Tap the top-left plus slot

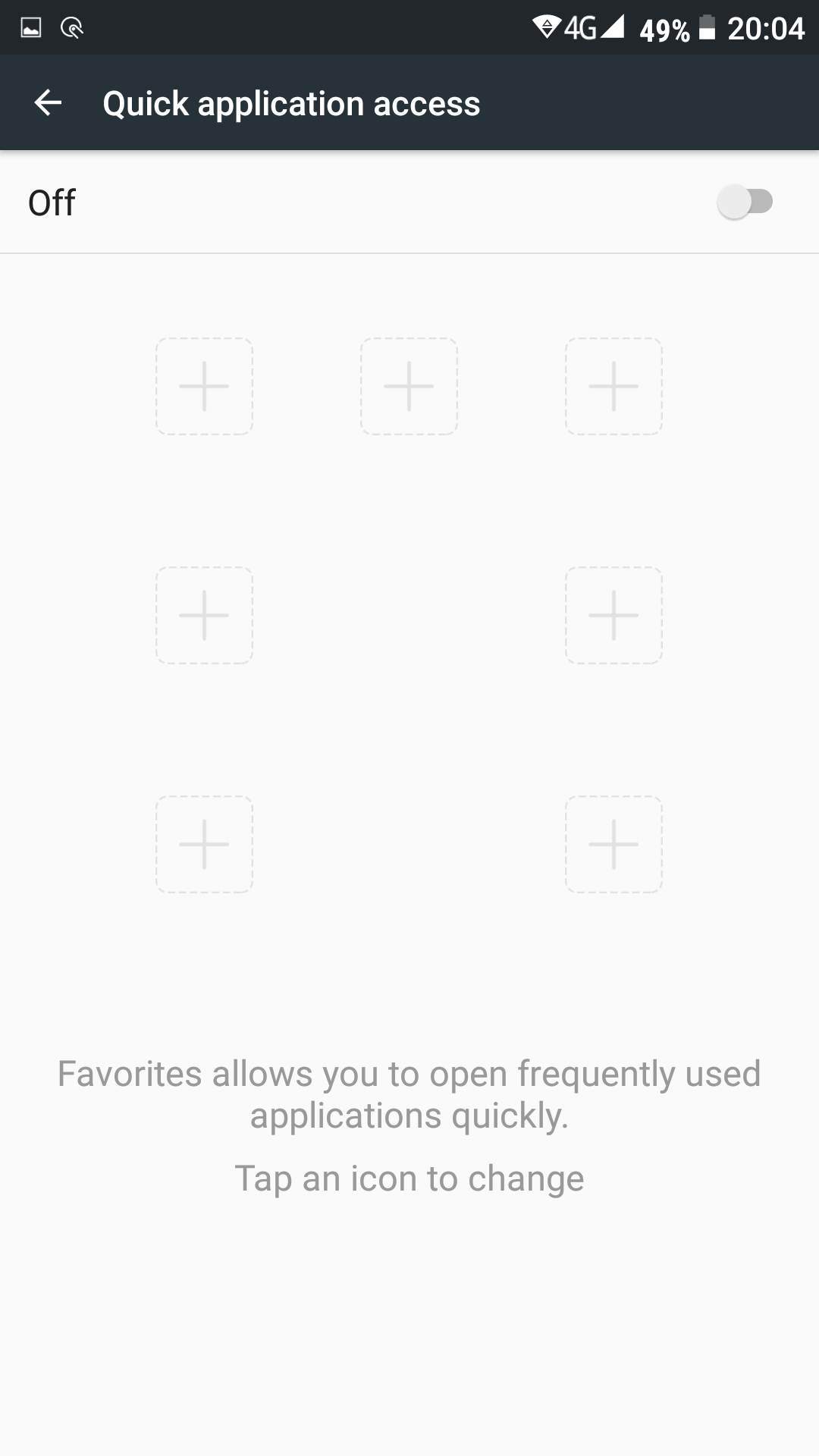(x=204, y=386)
